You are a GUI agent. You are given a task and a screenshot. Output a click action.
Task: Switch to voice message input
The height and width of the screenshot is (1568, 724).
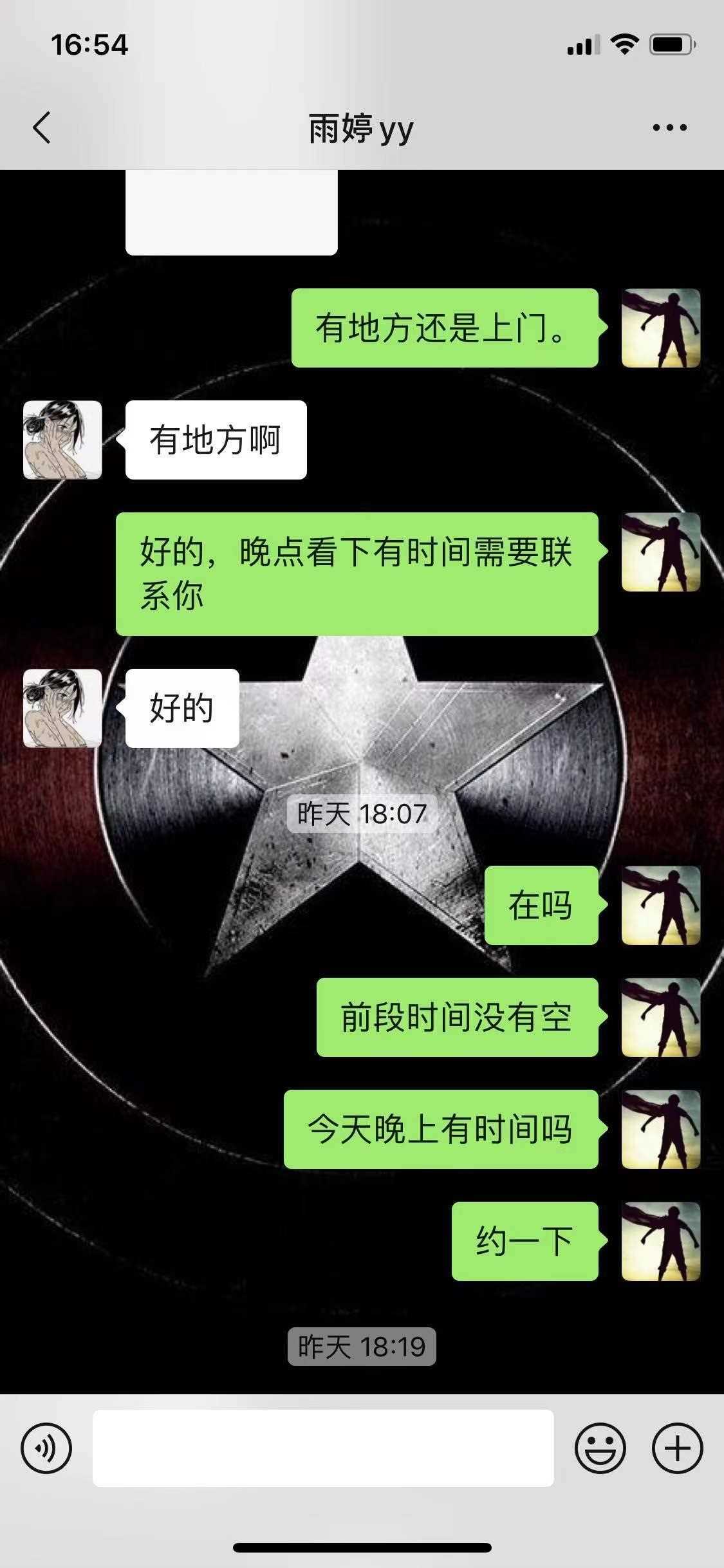pos(46,1448)
